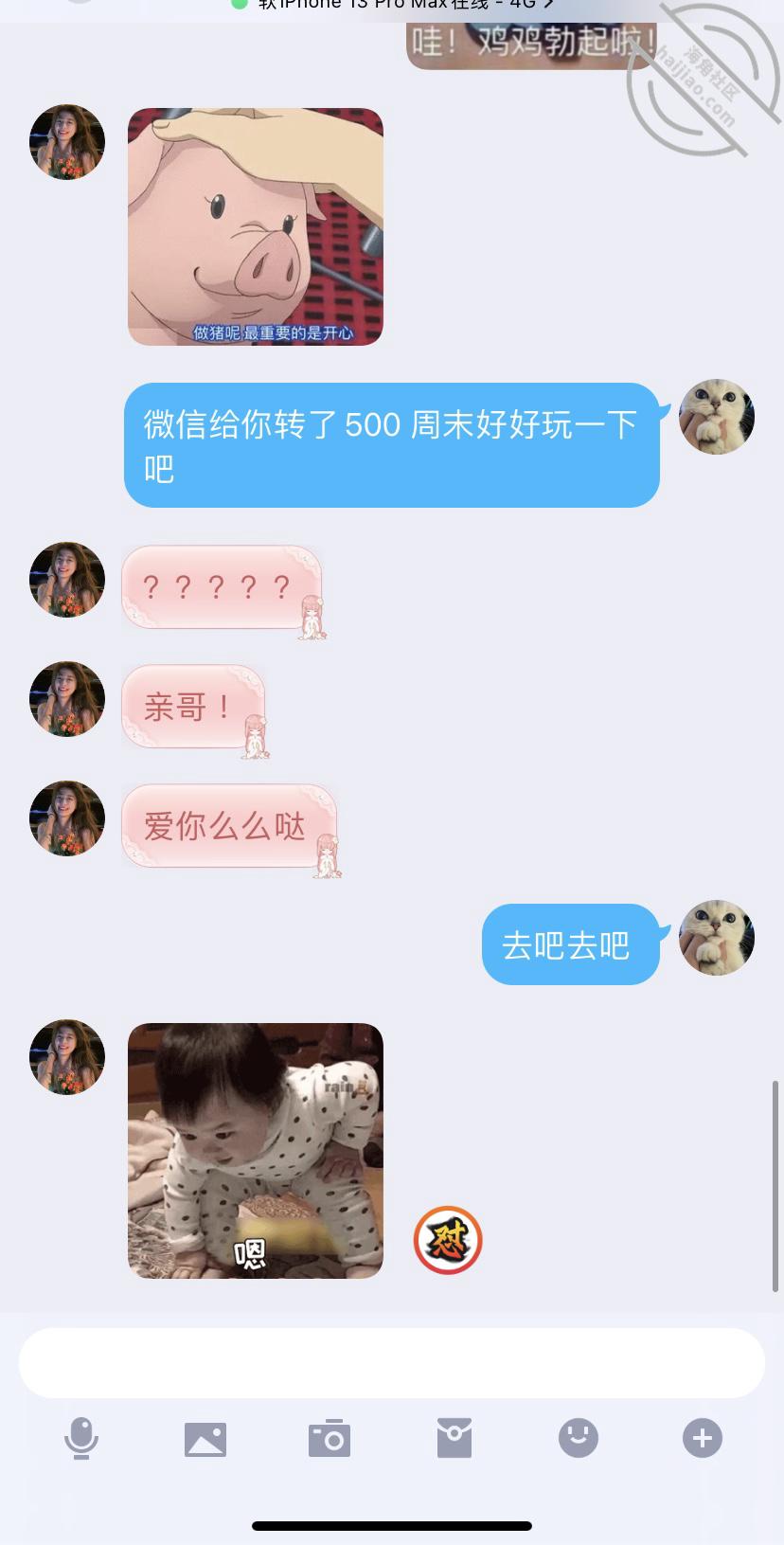784x1545 pixels.
Task: Tap the 怼 reaction sticker button
Action: tap(448, 1240)
